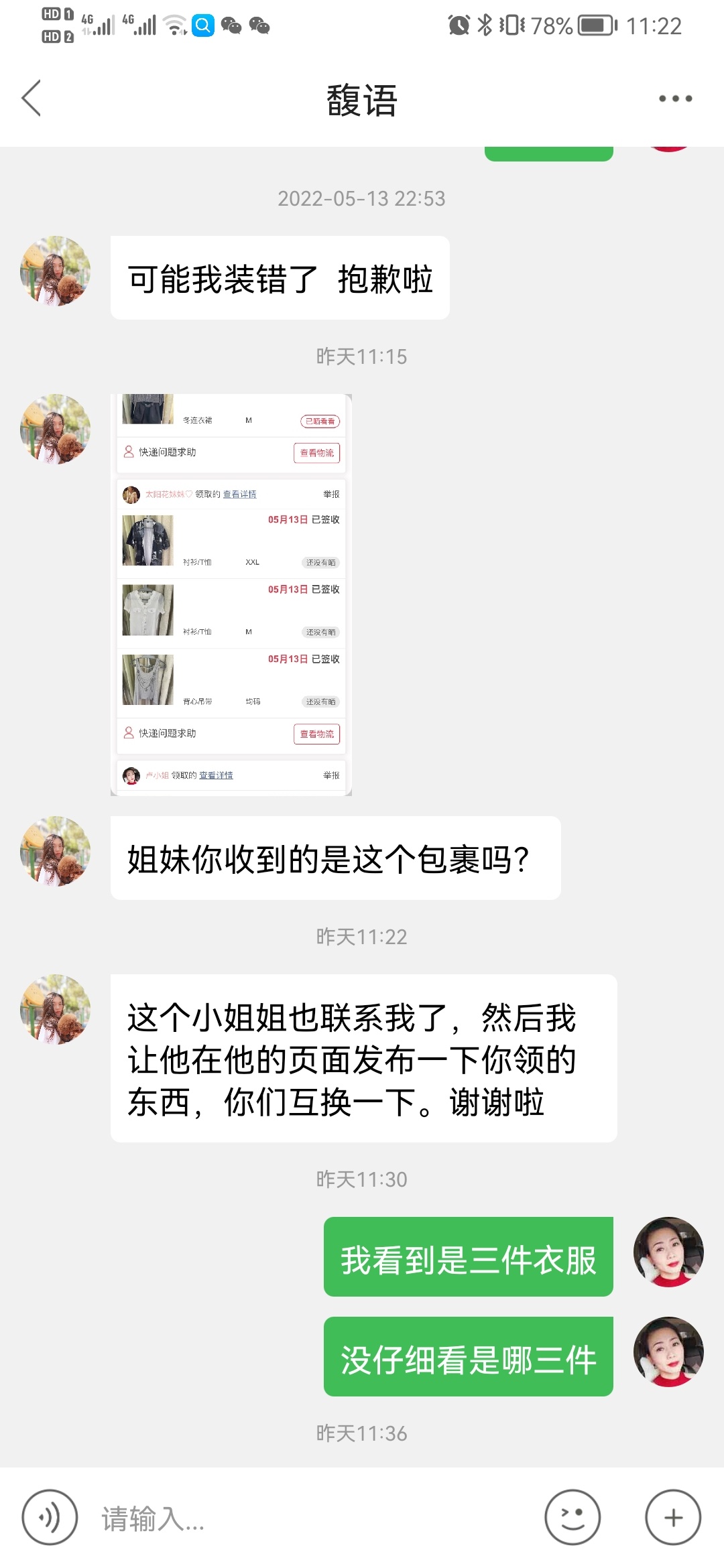
Task: Go back from the 馥语 chat
Action: point(32,99)
